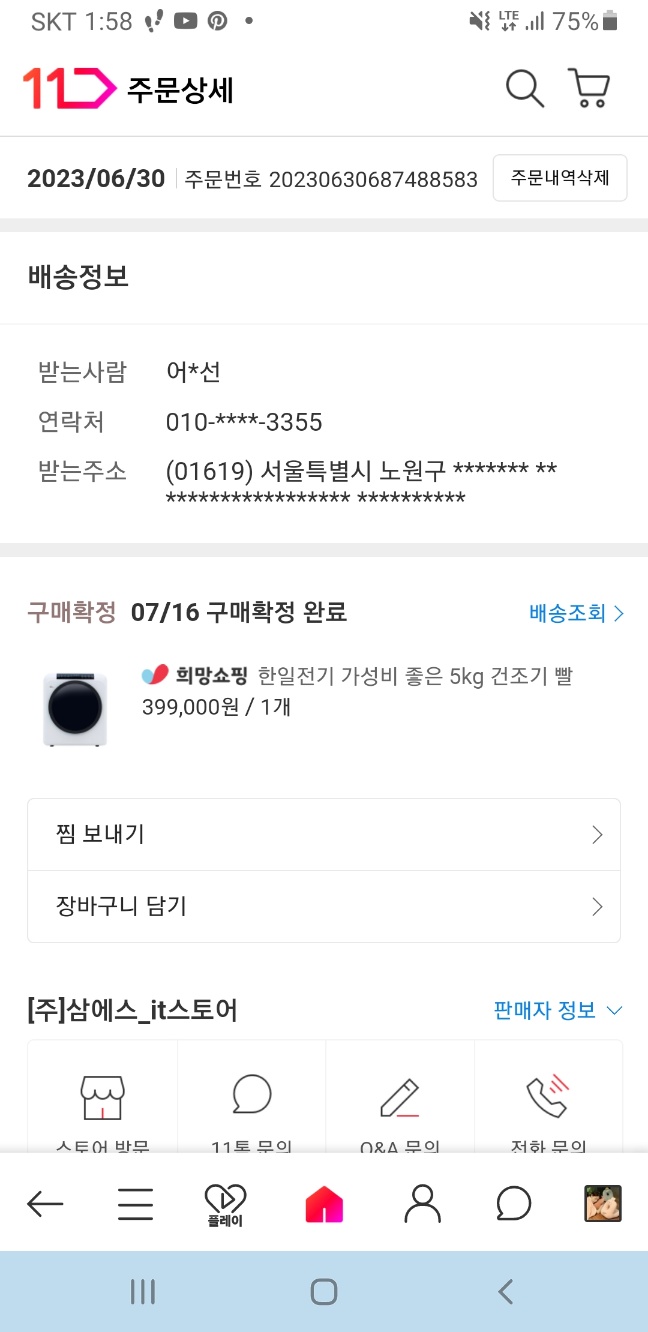Open the 플레이 tab
648x1332 pixels.
225,1205
